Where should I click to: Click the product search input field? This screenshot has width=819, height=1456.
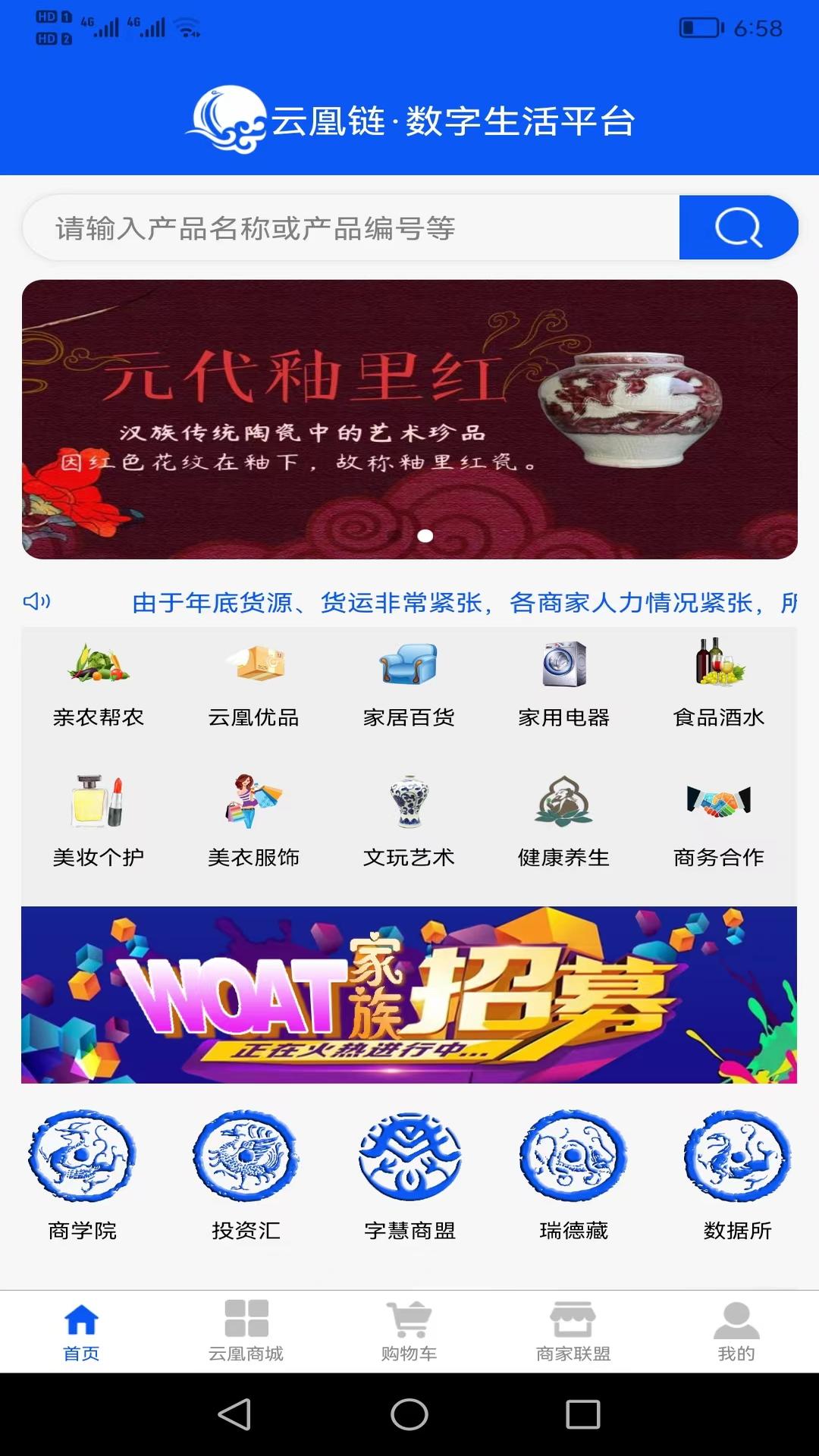click(341, 229)
